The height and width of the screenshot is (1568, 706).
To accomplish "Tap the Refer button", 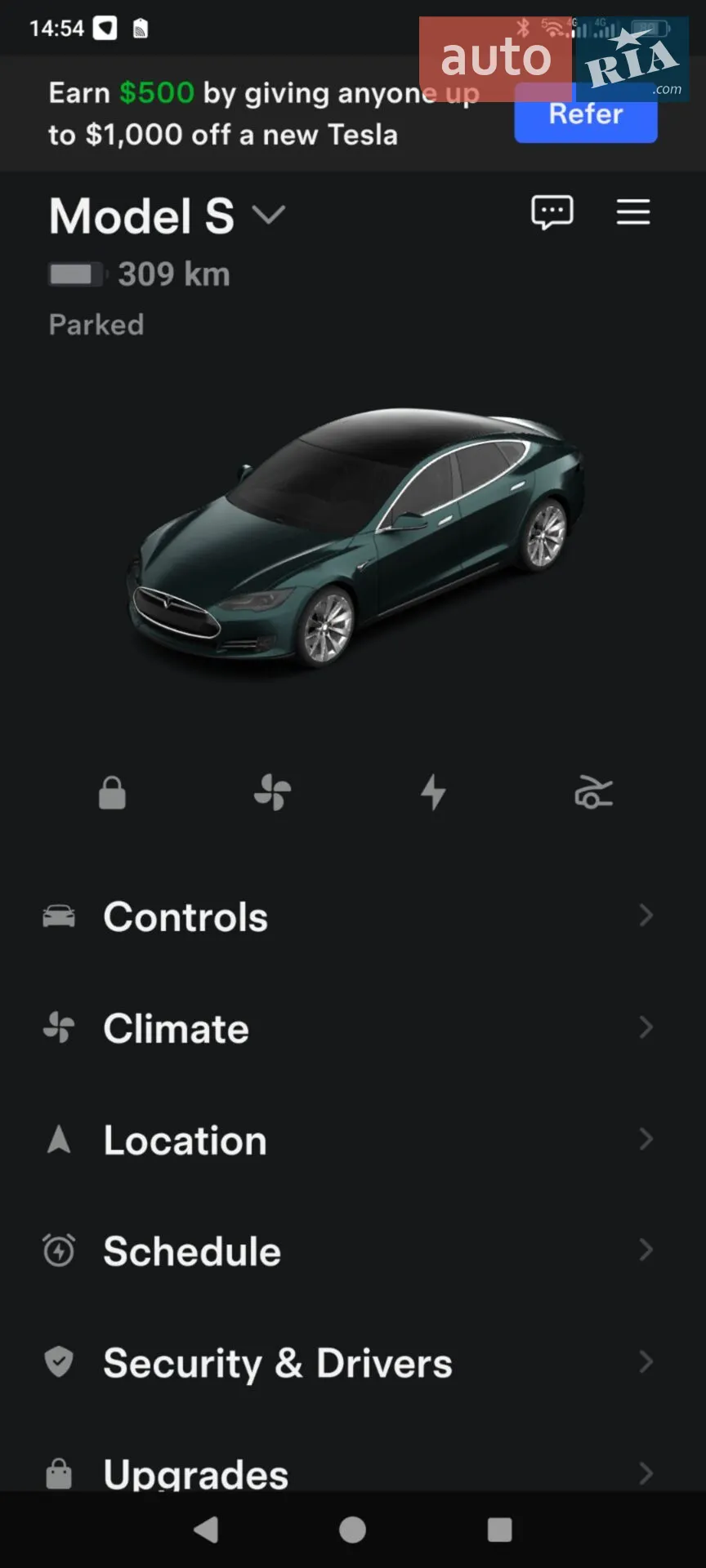I will click(x=585, y=114).
